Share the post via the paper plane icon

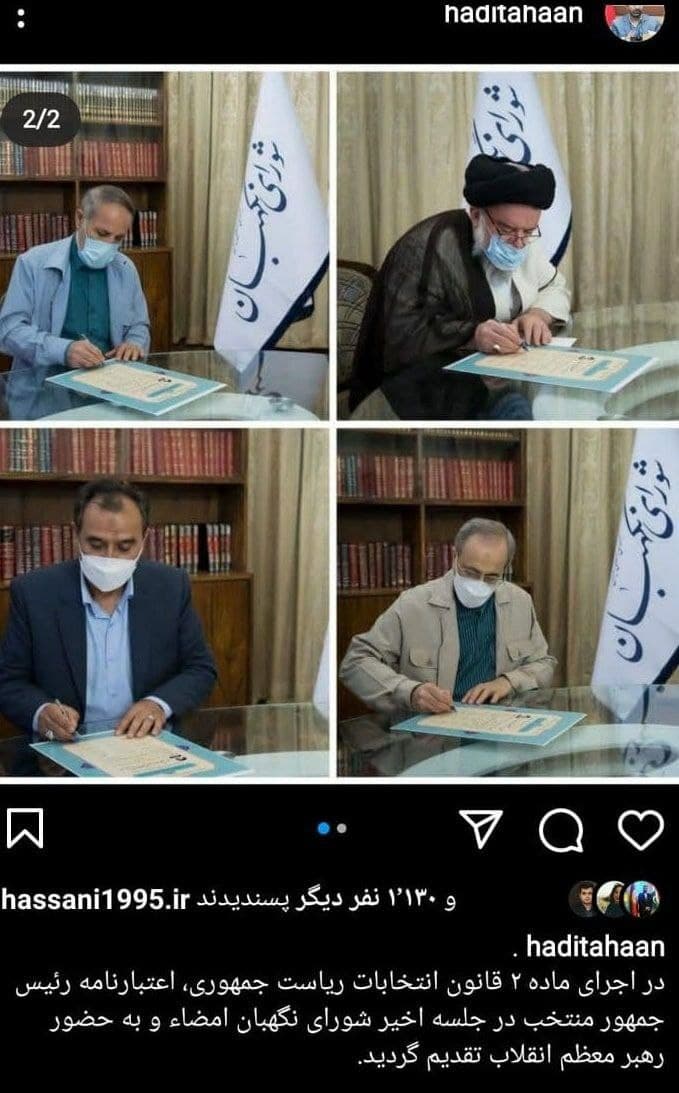tap(481, 829)
